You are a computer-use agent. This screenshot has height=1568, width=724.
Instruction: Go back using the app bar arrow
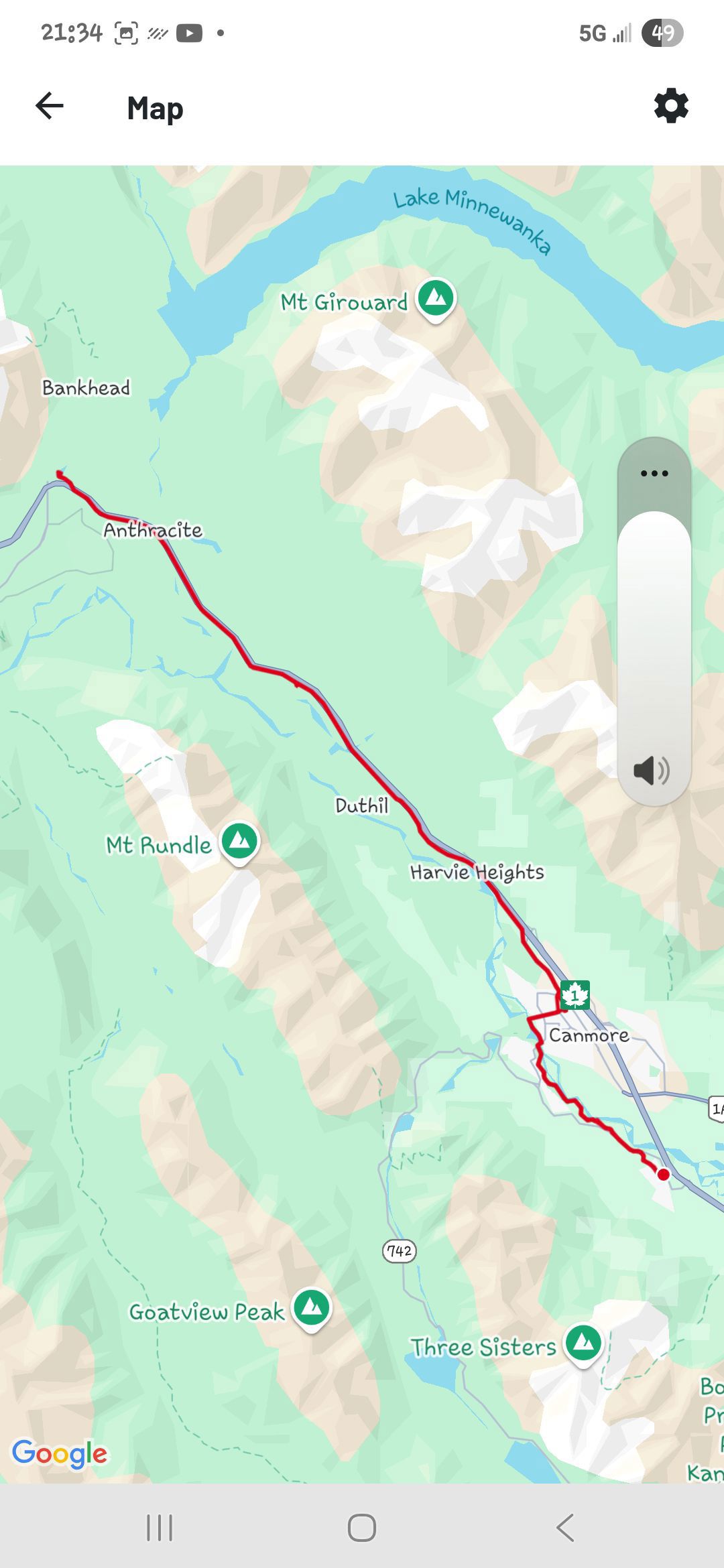pyautogui.click(x=50, y=106)
